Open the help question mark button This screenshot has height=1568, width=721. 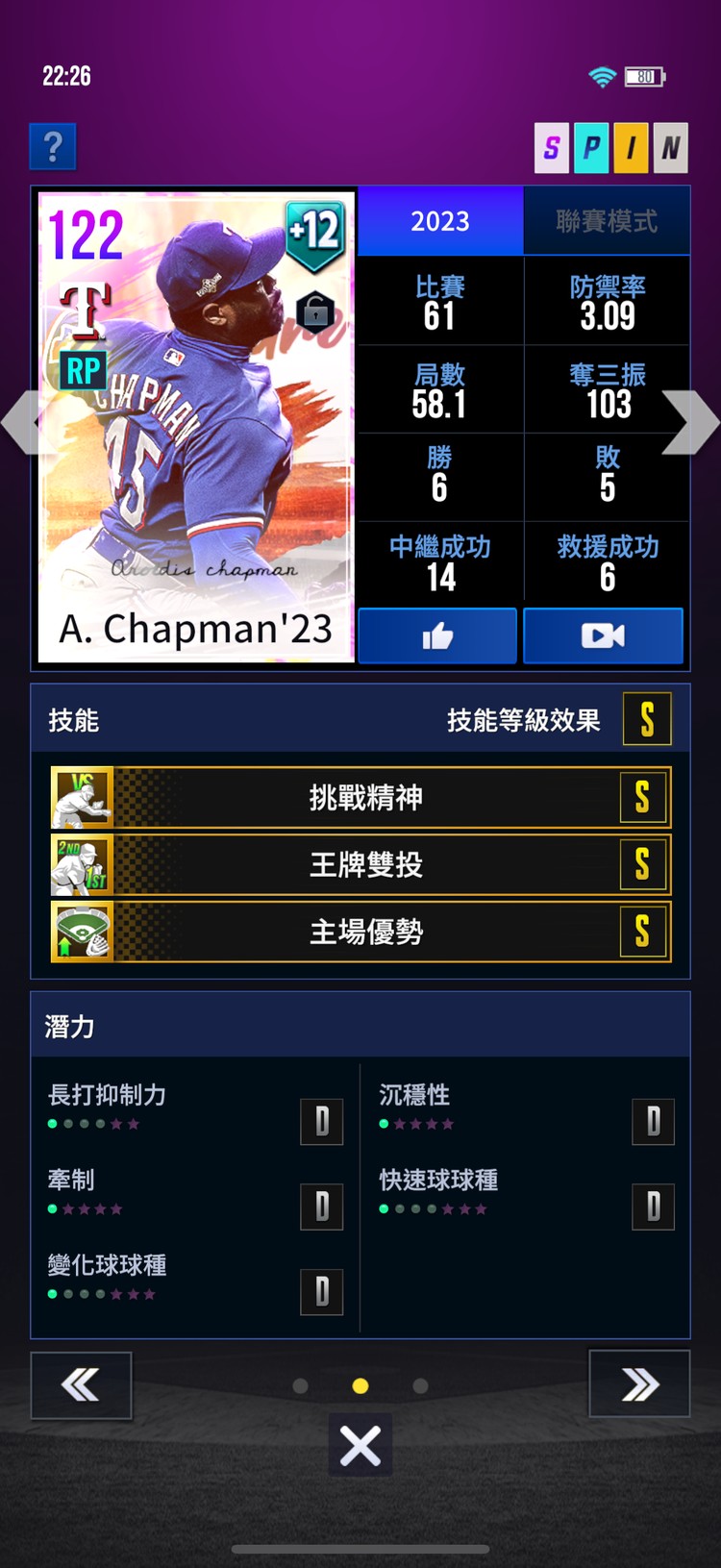click(53, 147)
